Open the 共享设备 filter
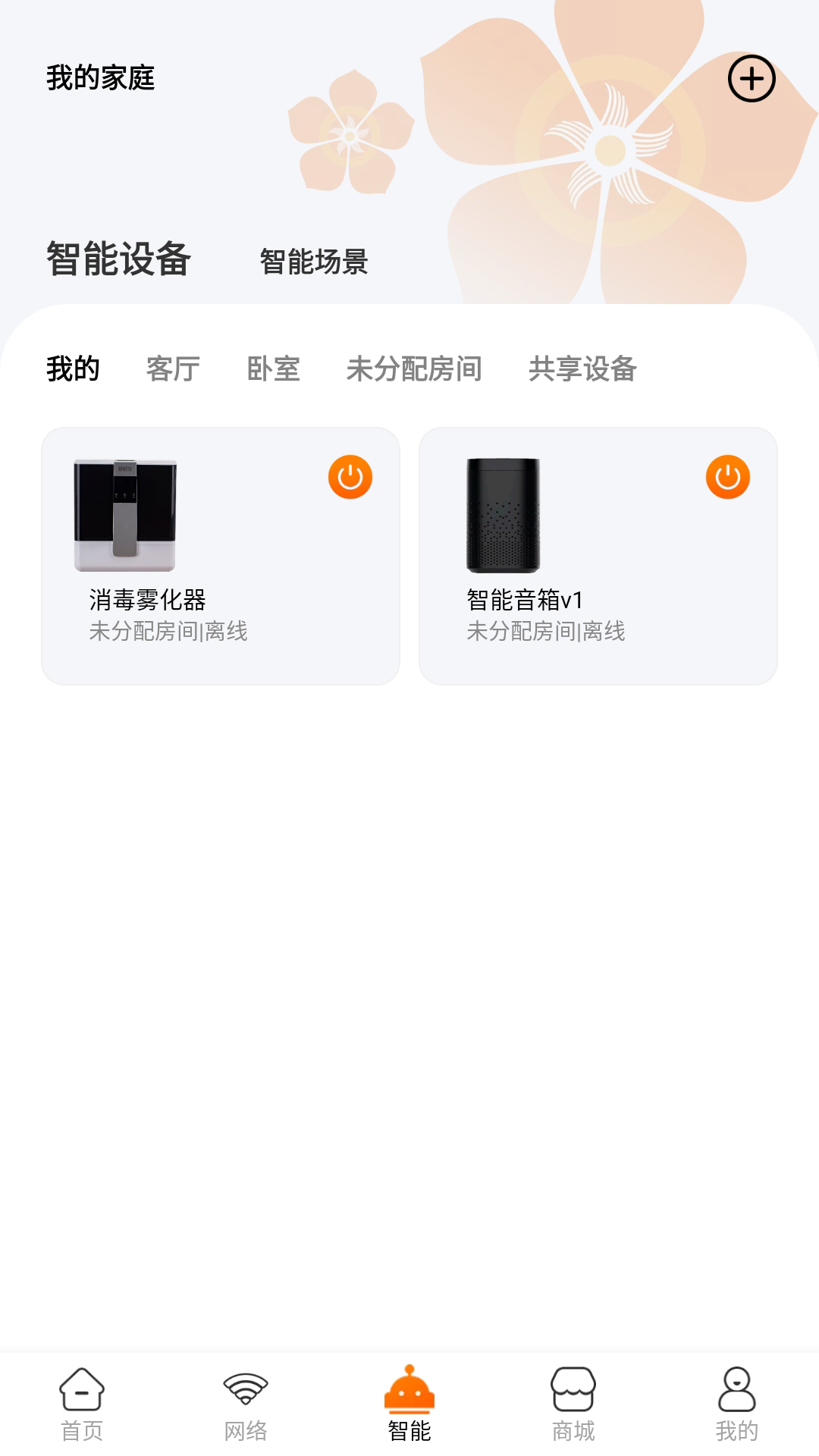Screen dimensions: 819x1456 (584, 369)
